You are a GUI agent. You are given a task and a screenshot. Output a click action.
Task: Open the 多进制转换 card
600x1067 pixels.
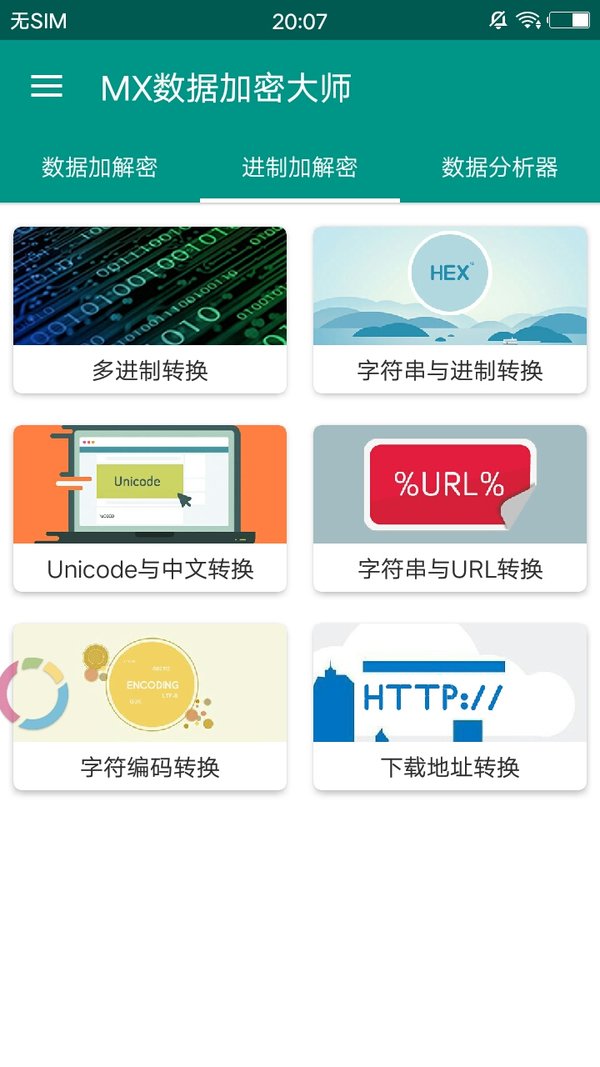pyautogui.click(x=150, y=309)
